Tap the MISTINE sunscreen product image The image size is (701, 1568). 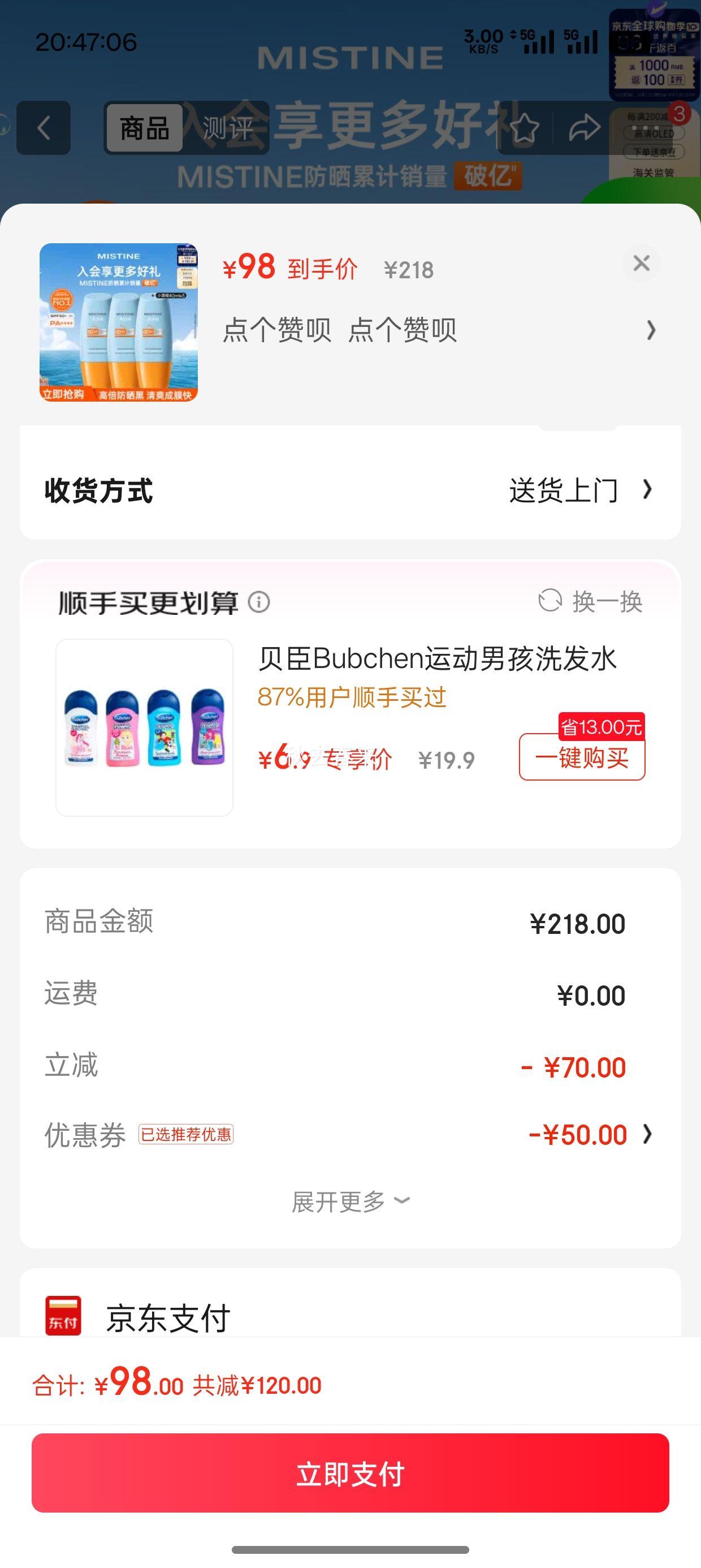(119, 321)
